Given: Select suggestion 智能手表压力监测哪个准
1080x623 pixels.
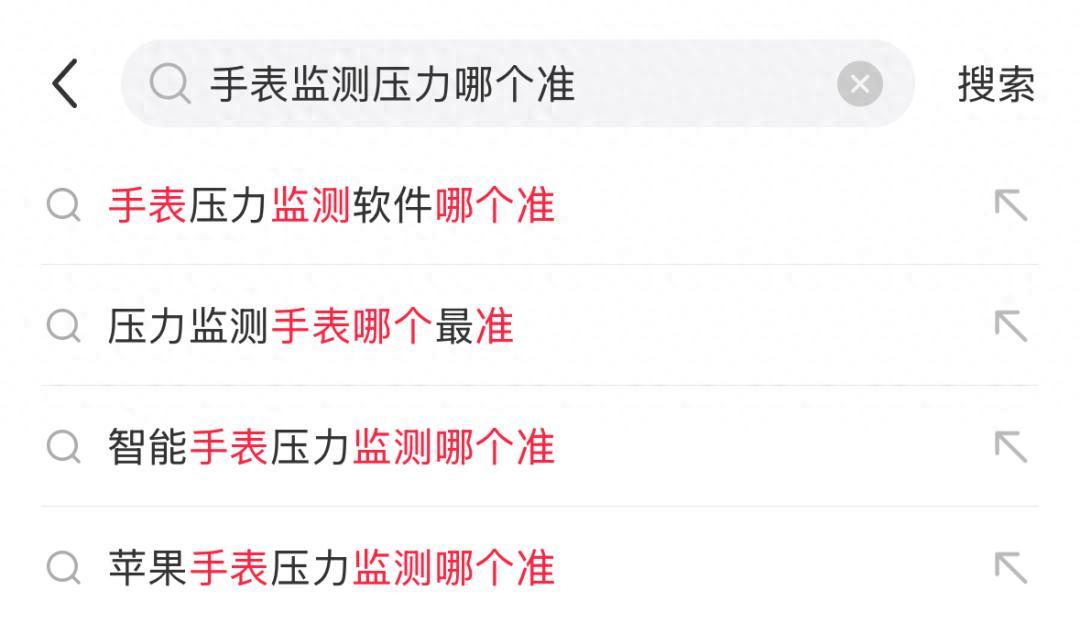Looking at the screenshot, I should point(331,447).
